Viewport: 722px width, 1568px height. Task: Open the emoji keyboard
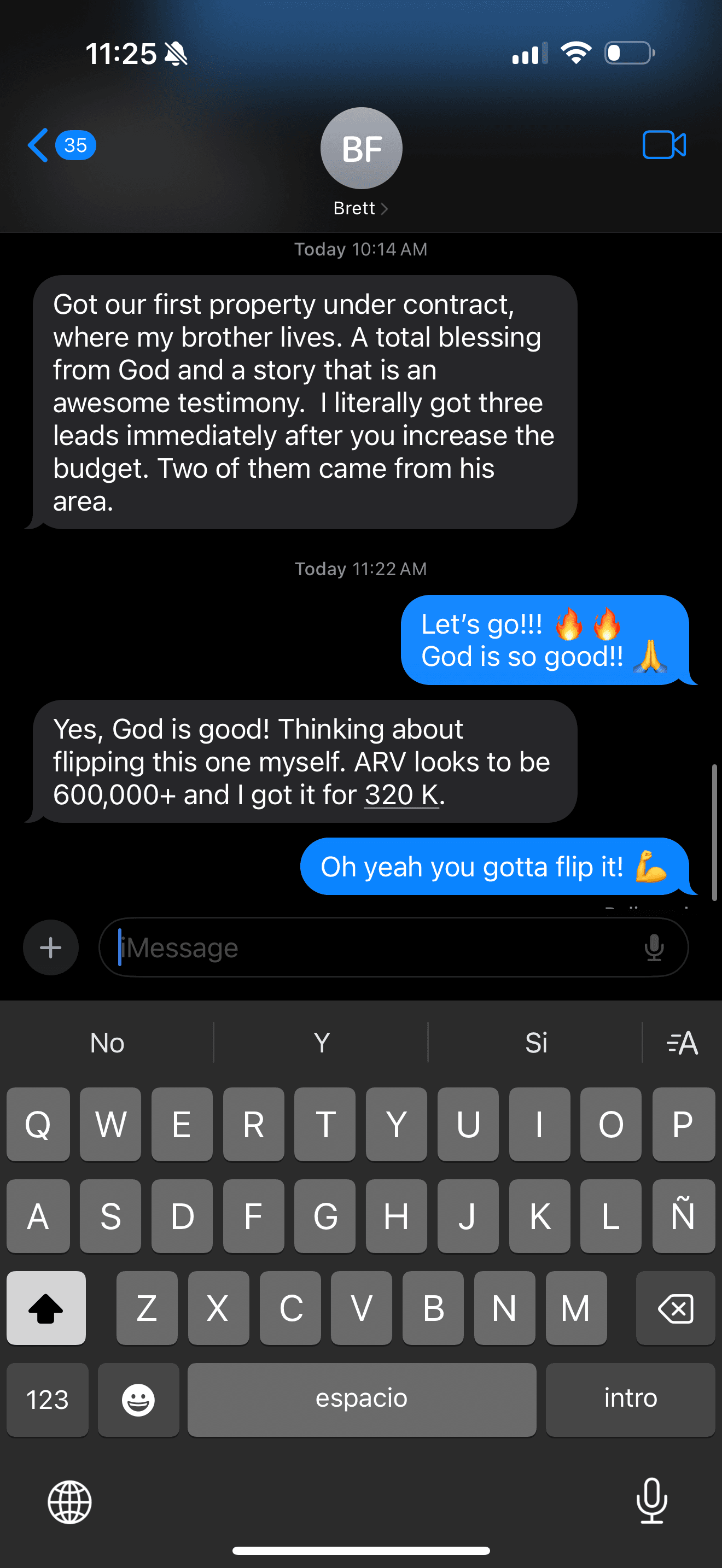coord(138,1400)
